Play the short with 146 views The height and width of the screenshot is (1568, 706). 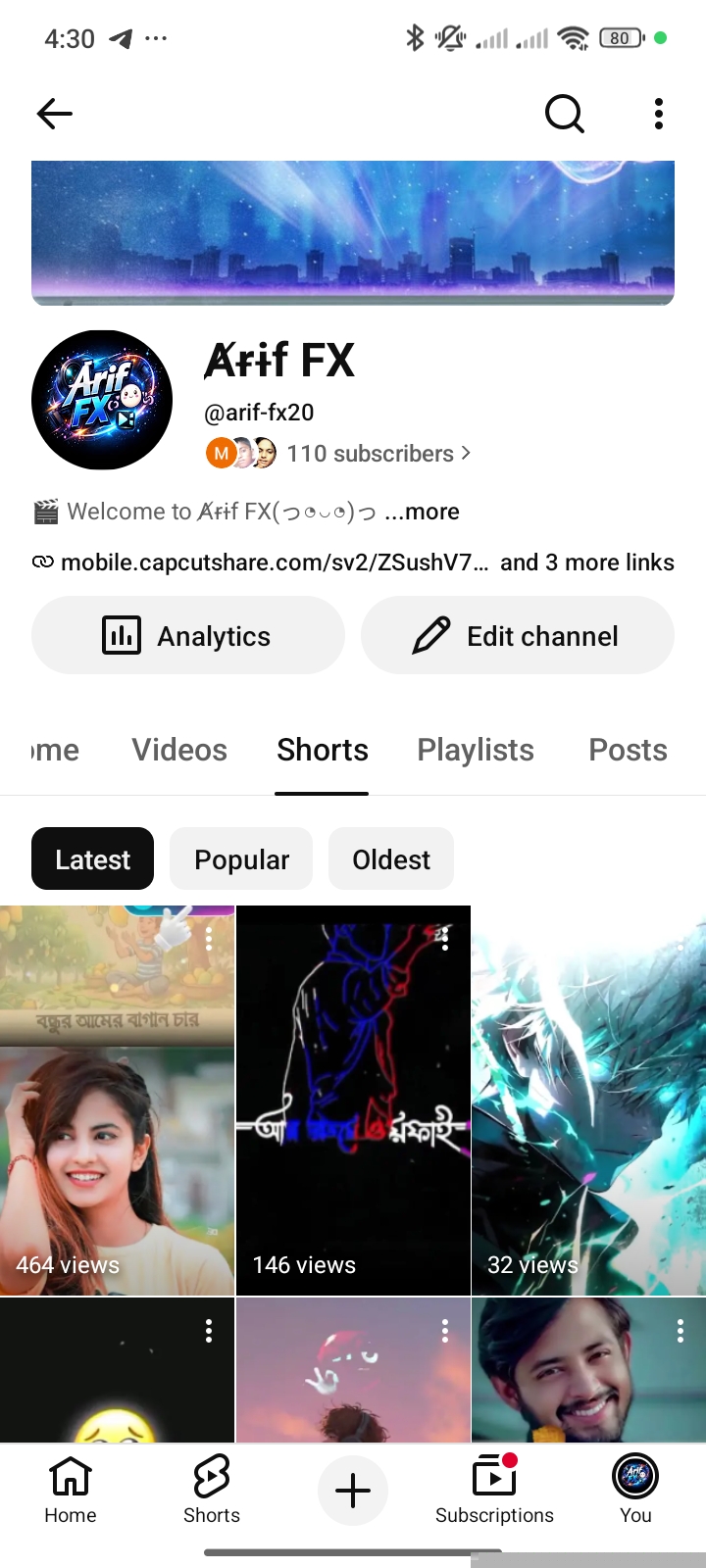point(353,1101)
